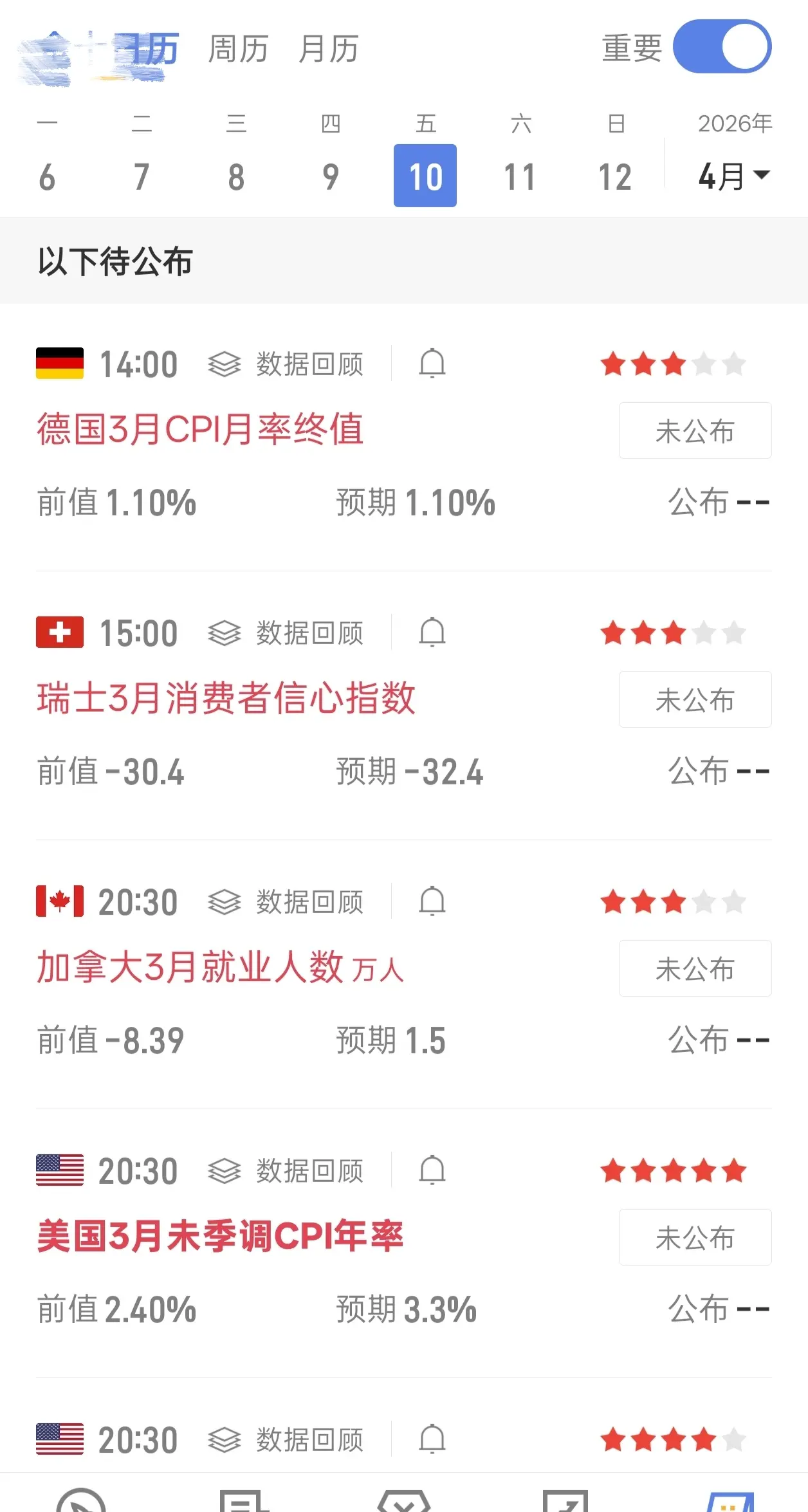Switch to the 月历 tab
The height and width of the screenshot is (1512, 808).
328,49
